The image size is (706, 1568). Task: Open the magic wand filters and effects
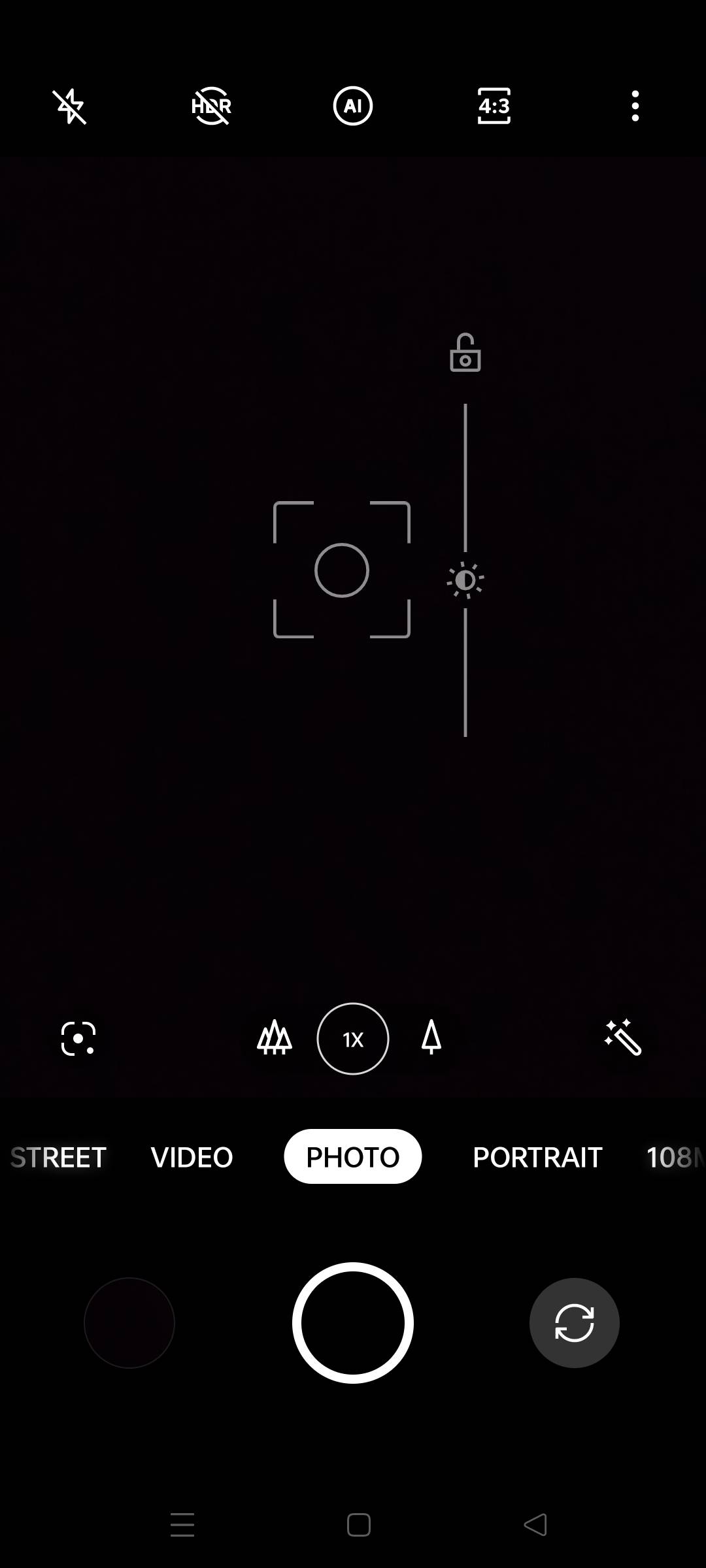(x=623, y=1037)
